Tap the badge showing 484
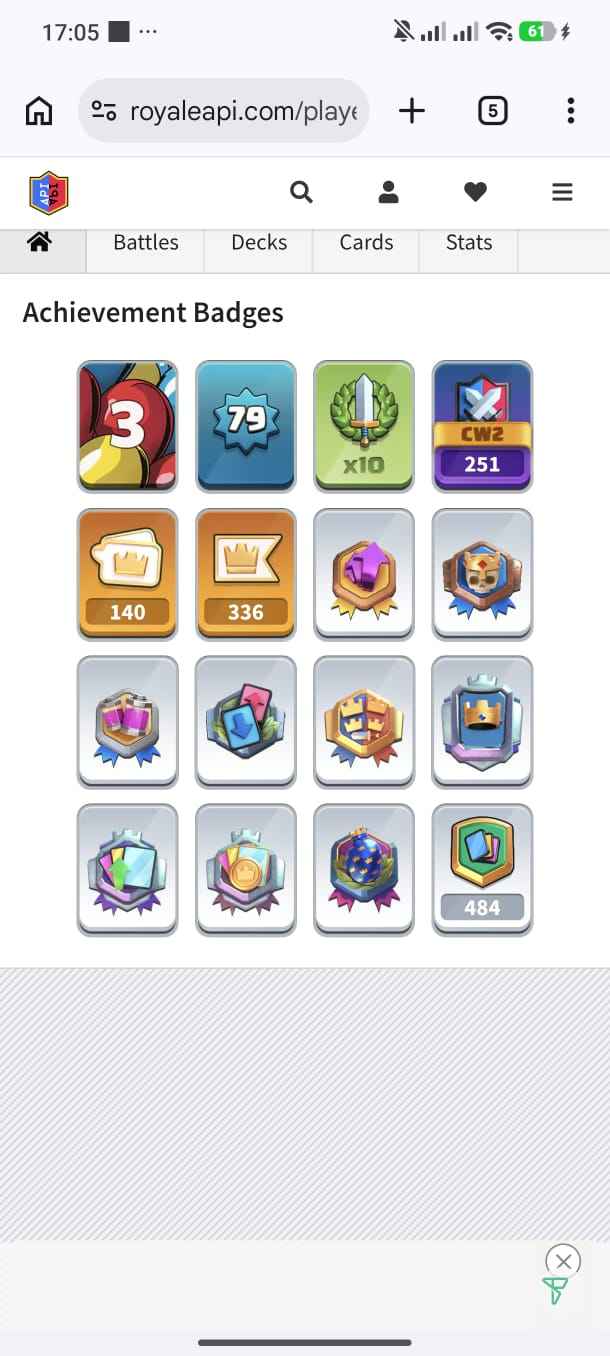 [482, 869]
